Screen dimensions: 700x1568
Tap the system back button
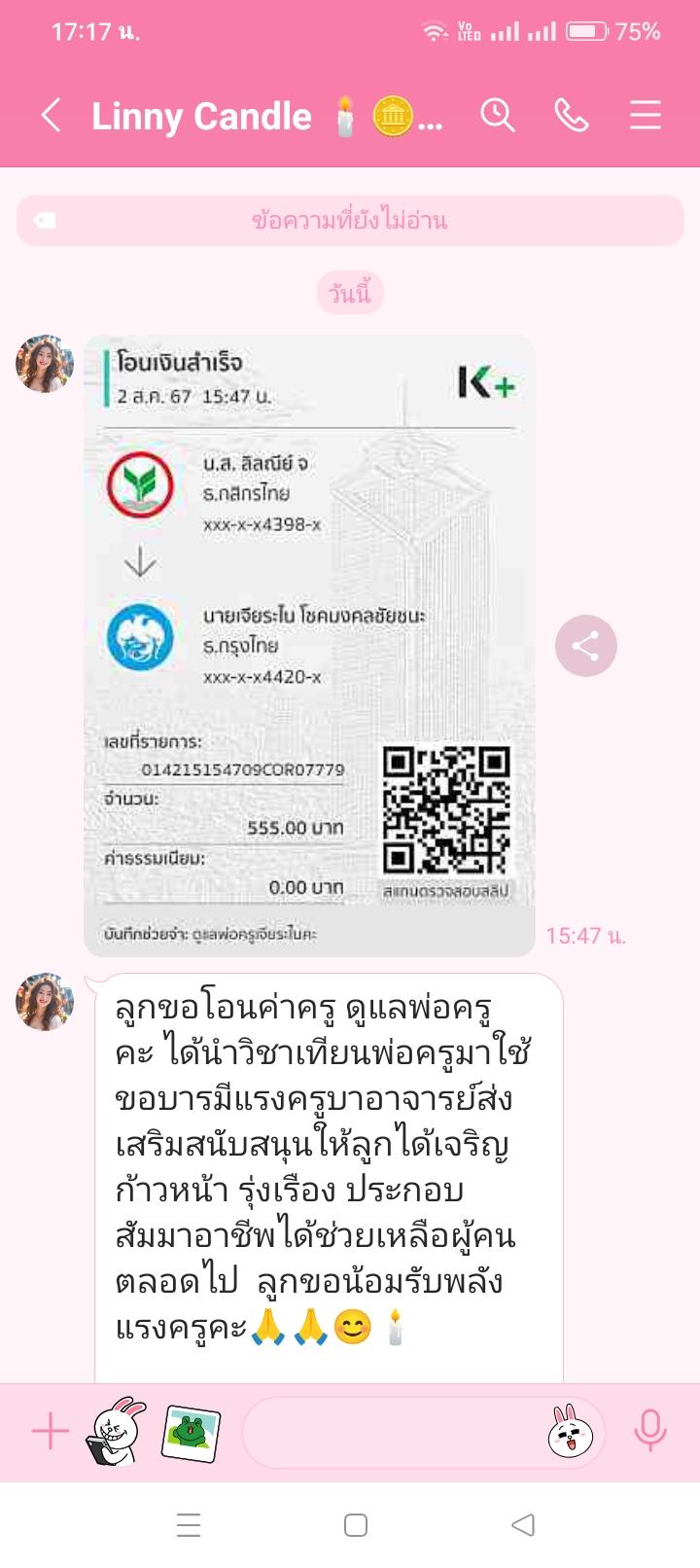pos(523,1524)
